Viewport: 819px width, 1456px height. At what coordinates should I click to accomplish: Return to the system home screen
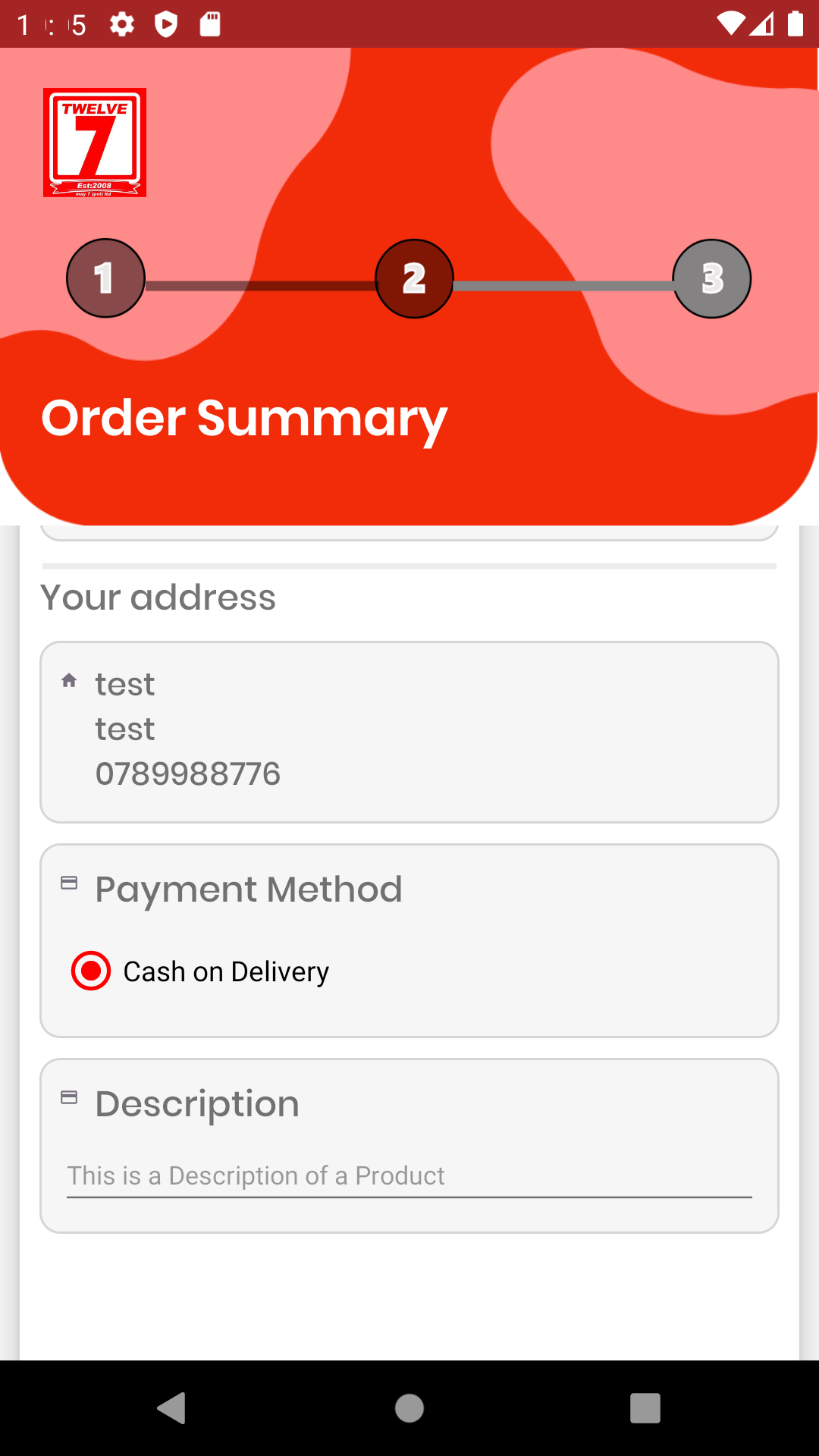(409, 1408)
